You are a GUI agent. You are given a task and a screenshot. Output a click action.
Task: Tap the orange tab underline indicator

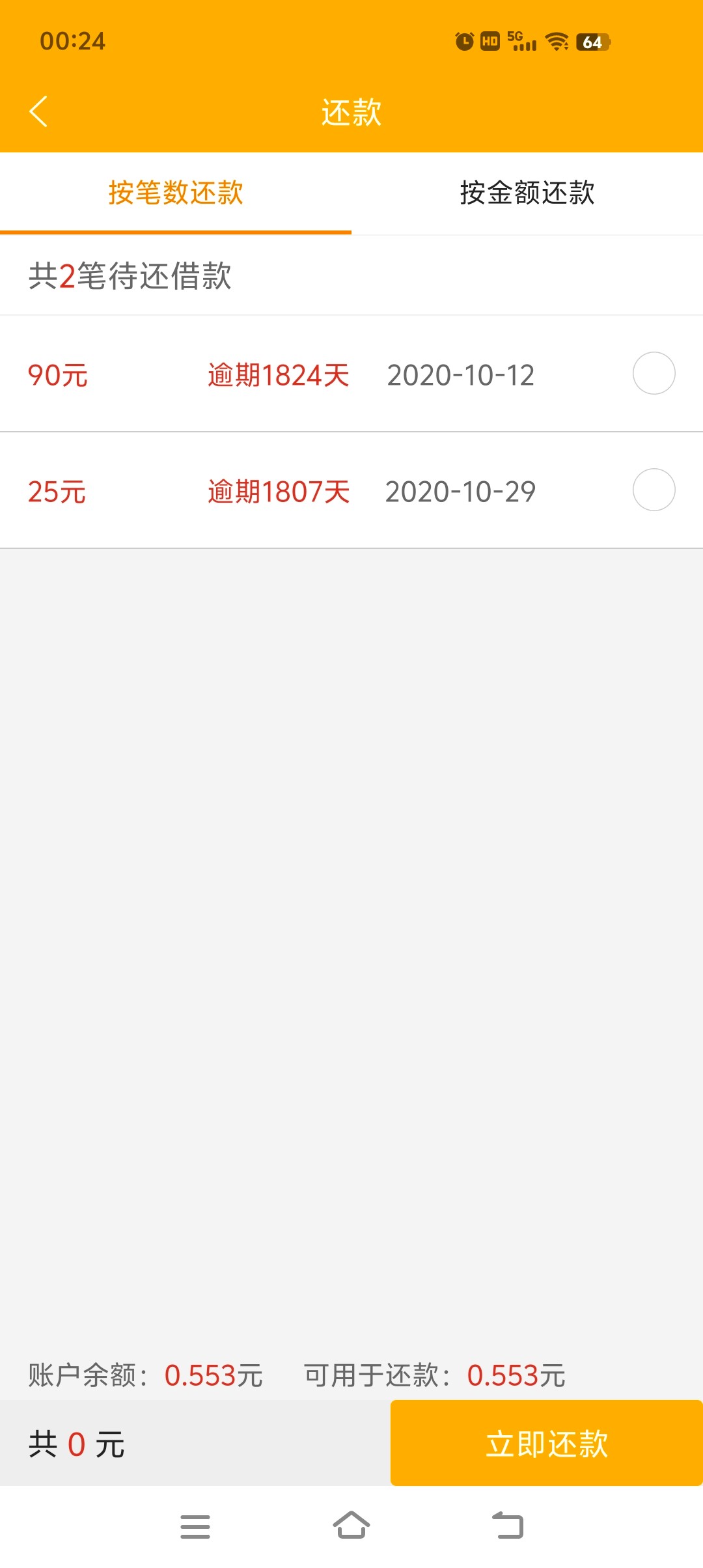[176, 232]
